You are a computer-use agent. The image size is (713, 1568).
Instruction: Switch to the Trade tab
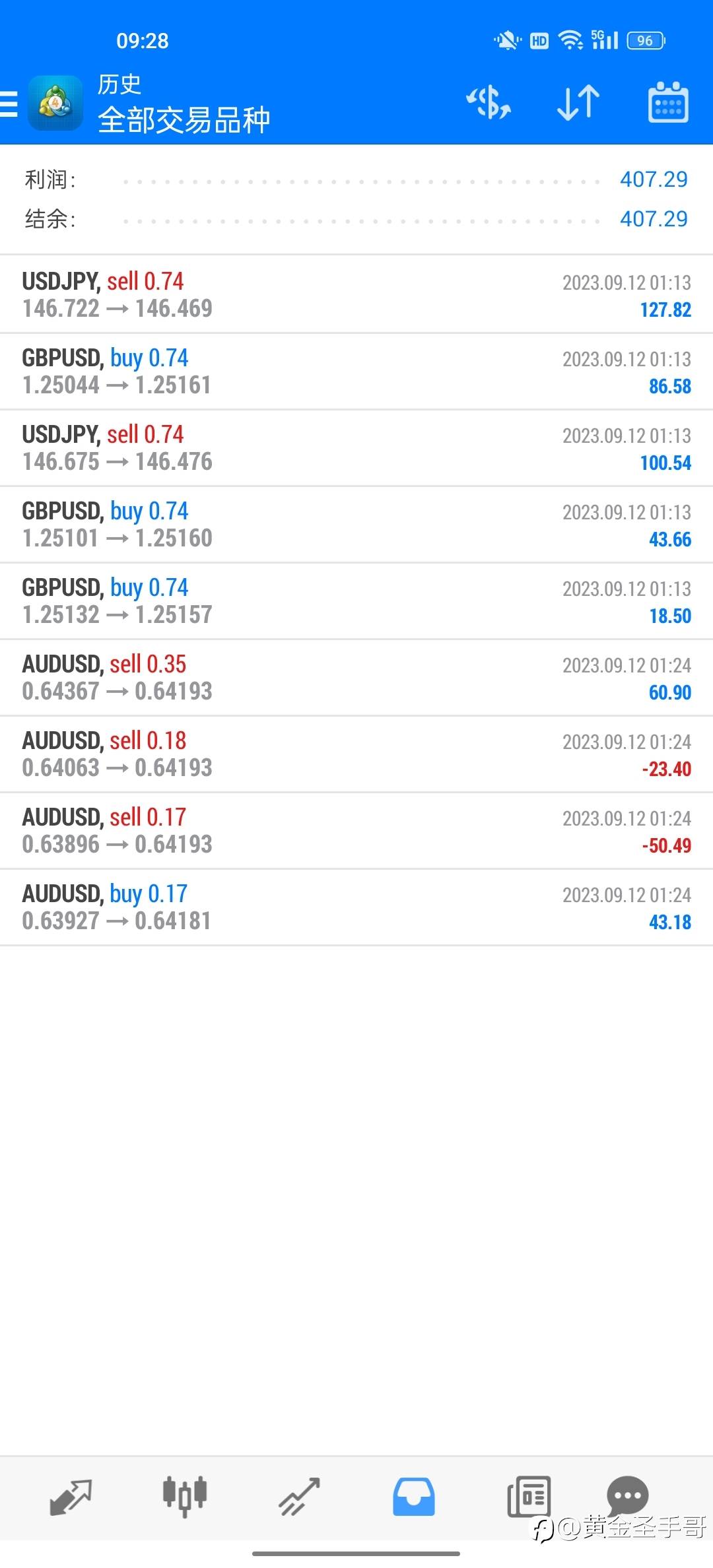[299, 1496]
